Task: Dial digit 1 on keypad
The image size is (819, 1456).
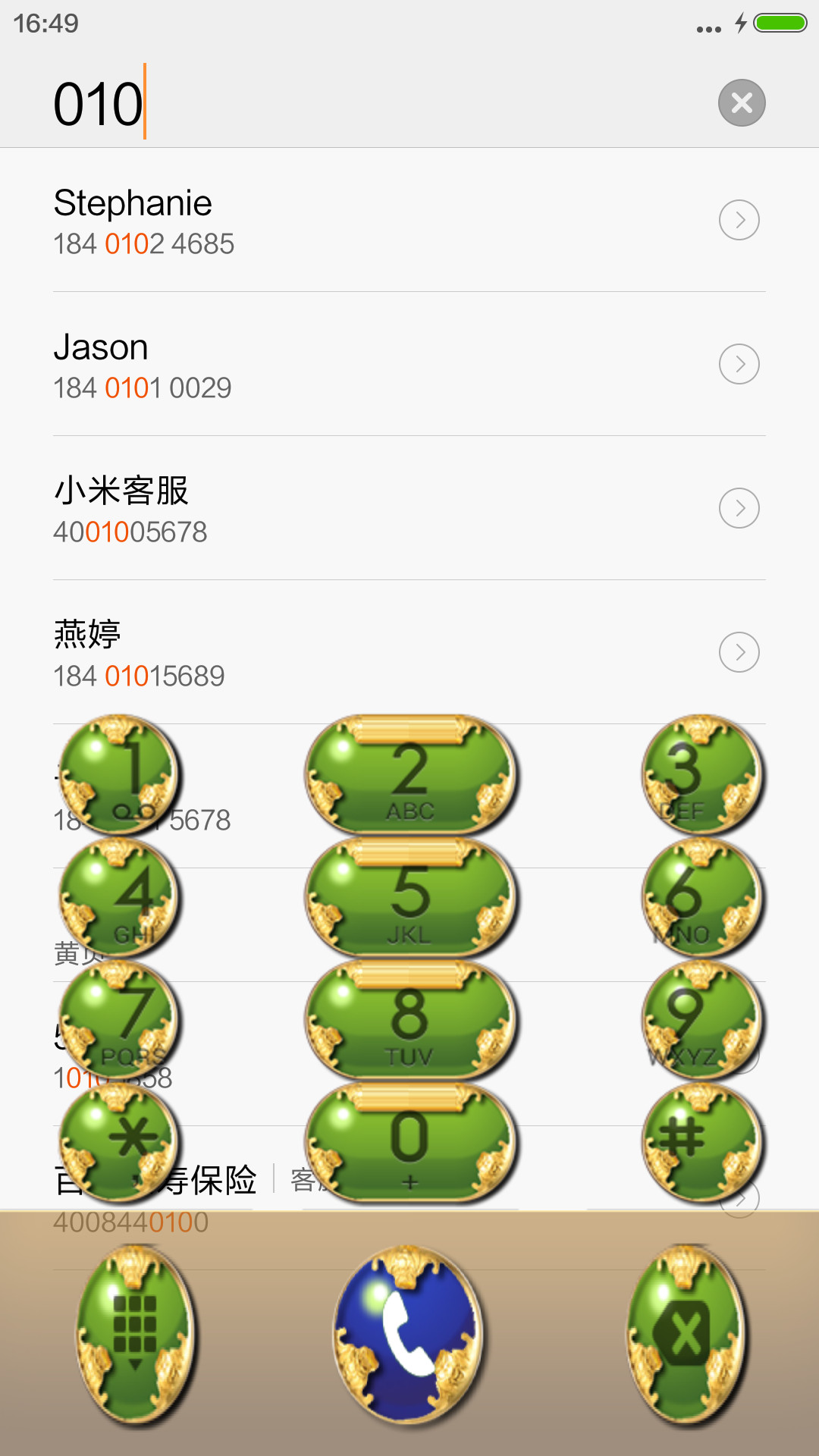Action: tap(120, 775)
